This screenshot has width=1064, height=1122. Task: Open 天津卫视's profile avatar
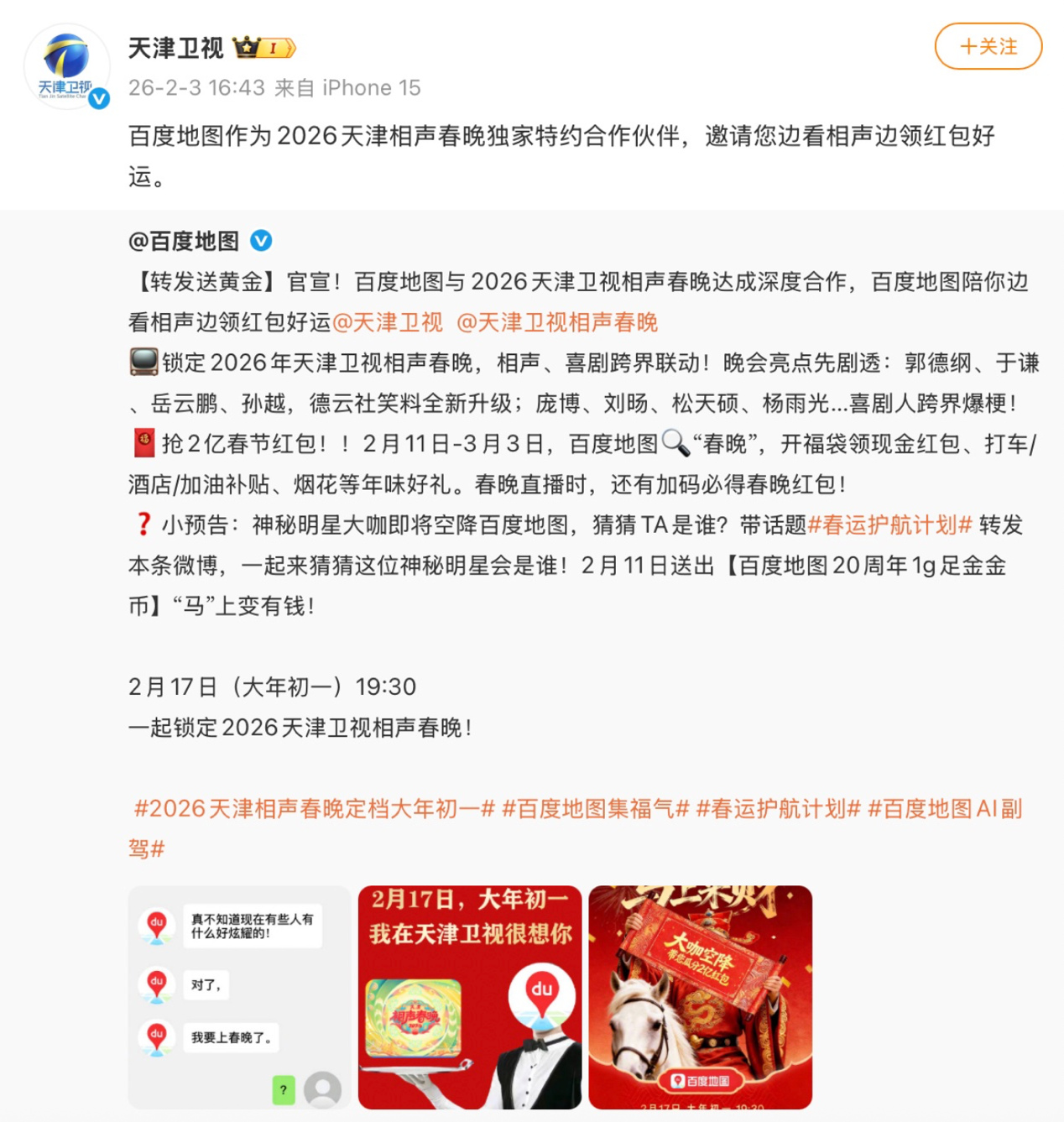[66, 66]
